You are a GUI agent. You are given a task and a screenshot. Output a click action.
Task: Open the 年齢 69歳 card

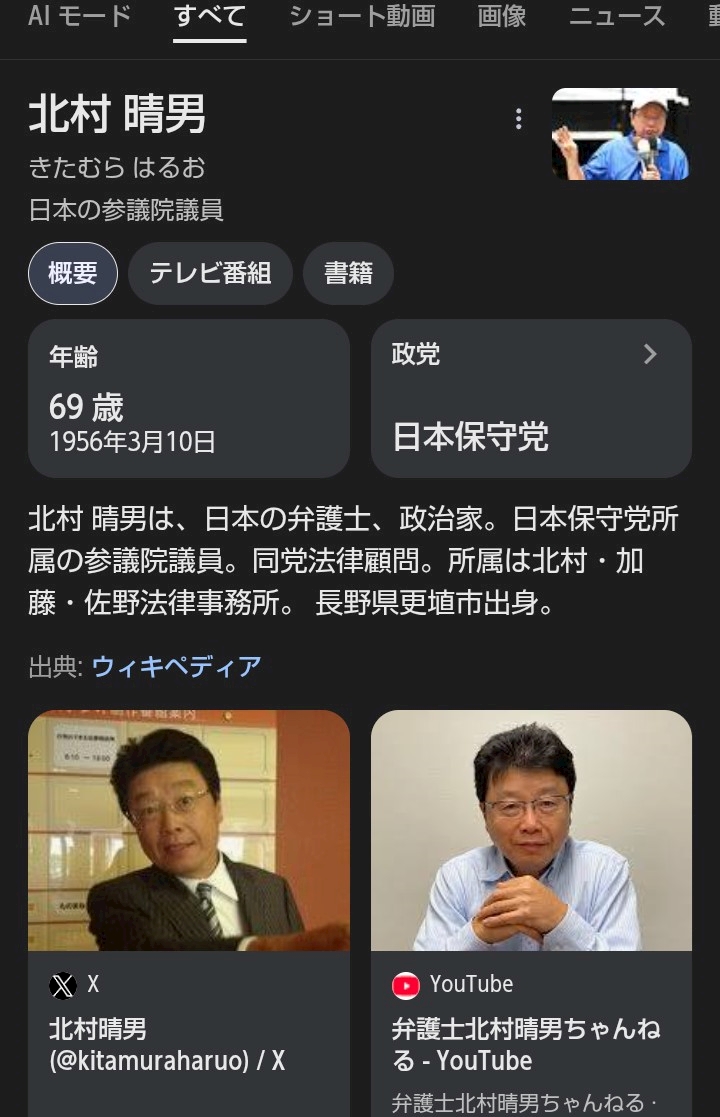pyautogui.click(x=189, y=398)
